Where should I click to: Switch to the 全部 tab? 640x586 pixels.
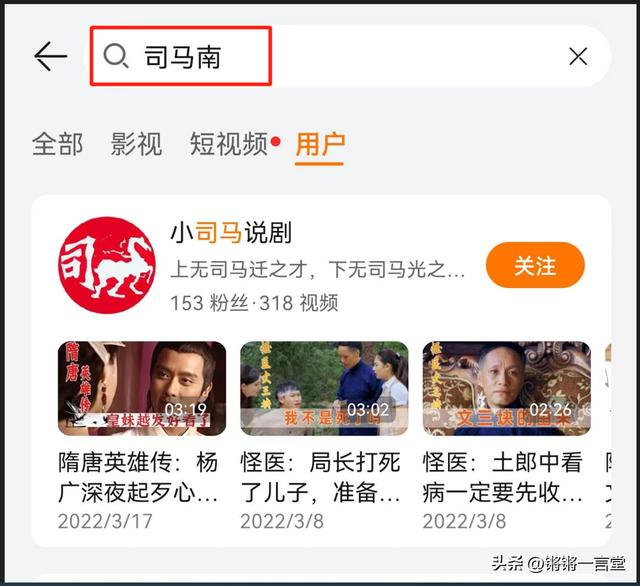click(x=57, y=144)
